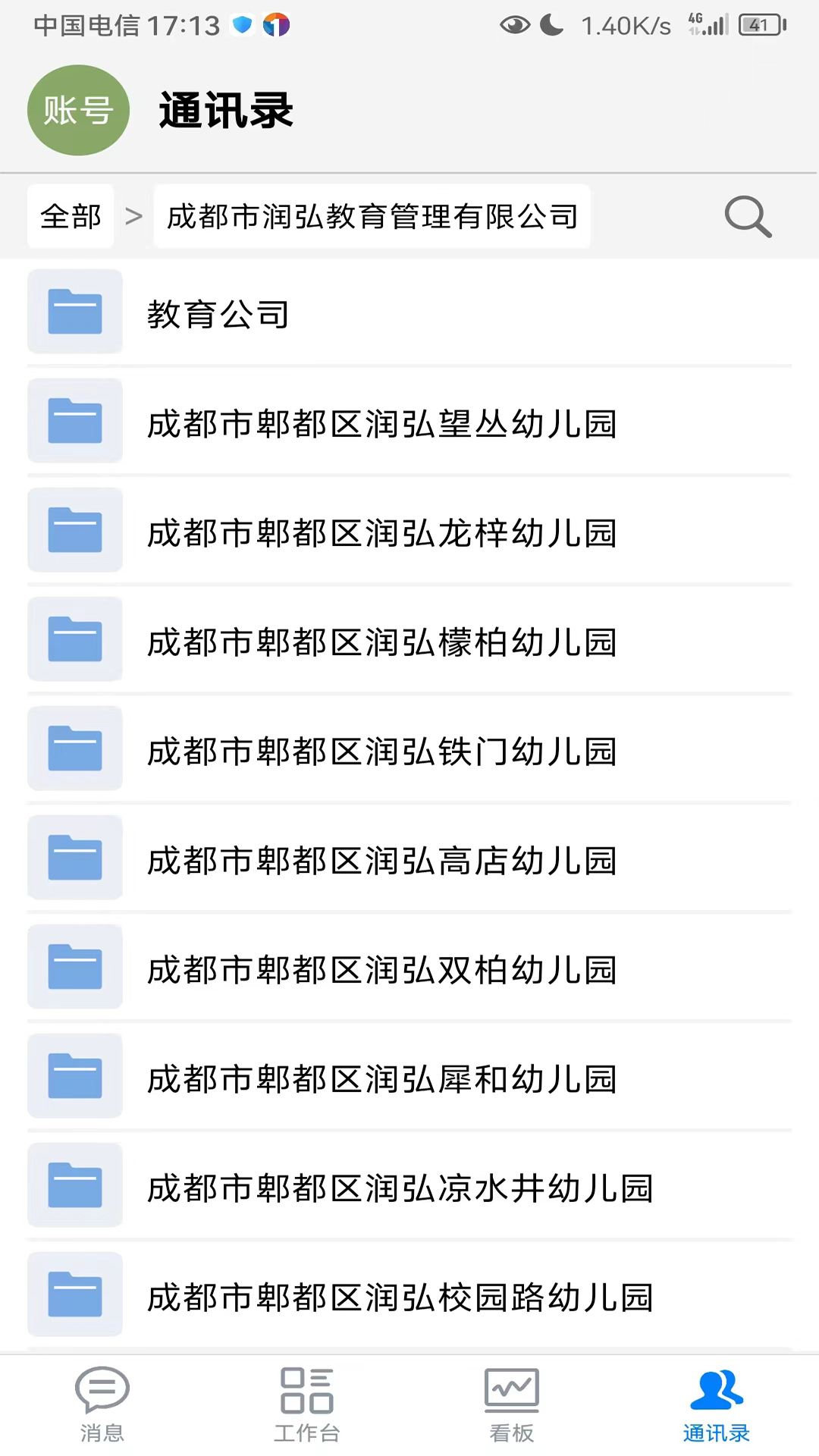Open the 教育公司 folder icon
819x1456 pixels.
click(x=74, y=312)
